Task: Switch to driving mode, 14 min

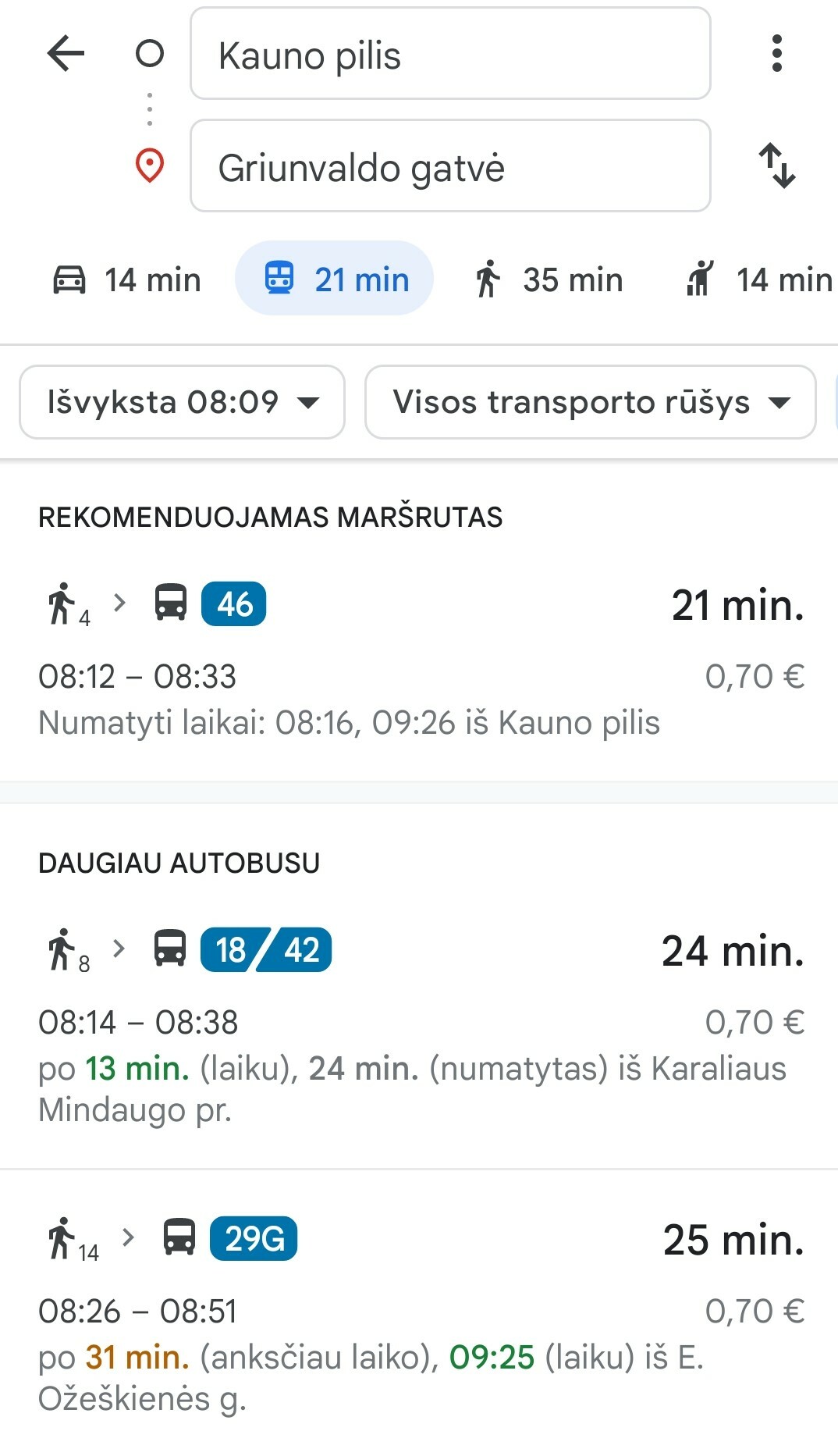Action: [127, 279]
